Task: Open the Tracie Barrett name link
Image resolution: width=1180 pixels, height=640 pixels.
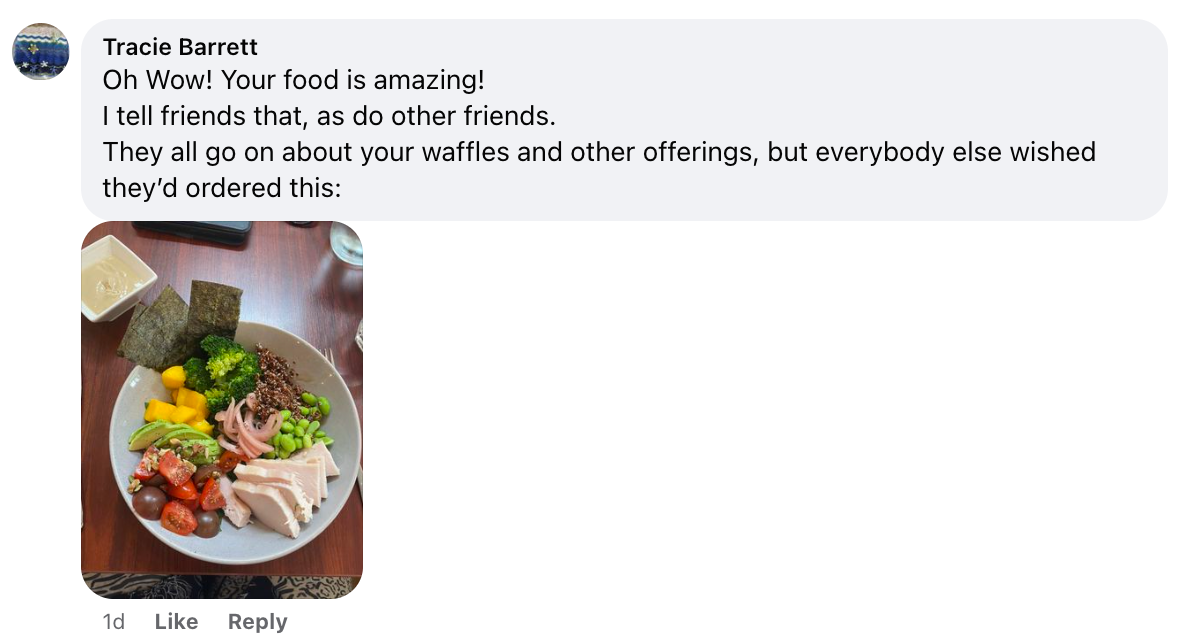Action: click(x=180, y=46)
